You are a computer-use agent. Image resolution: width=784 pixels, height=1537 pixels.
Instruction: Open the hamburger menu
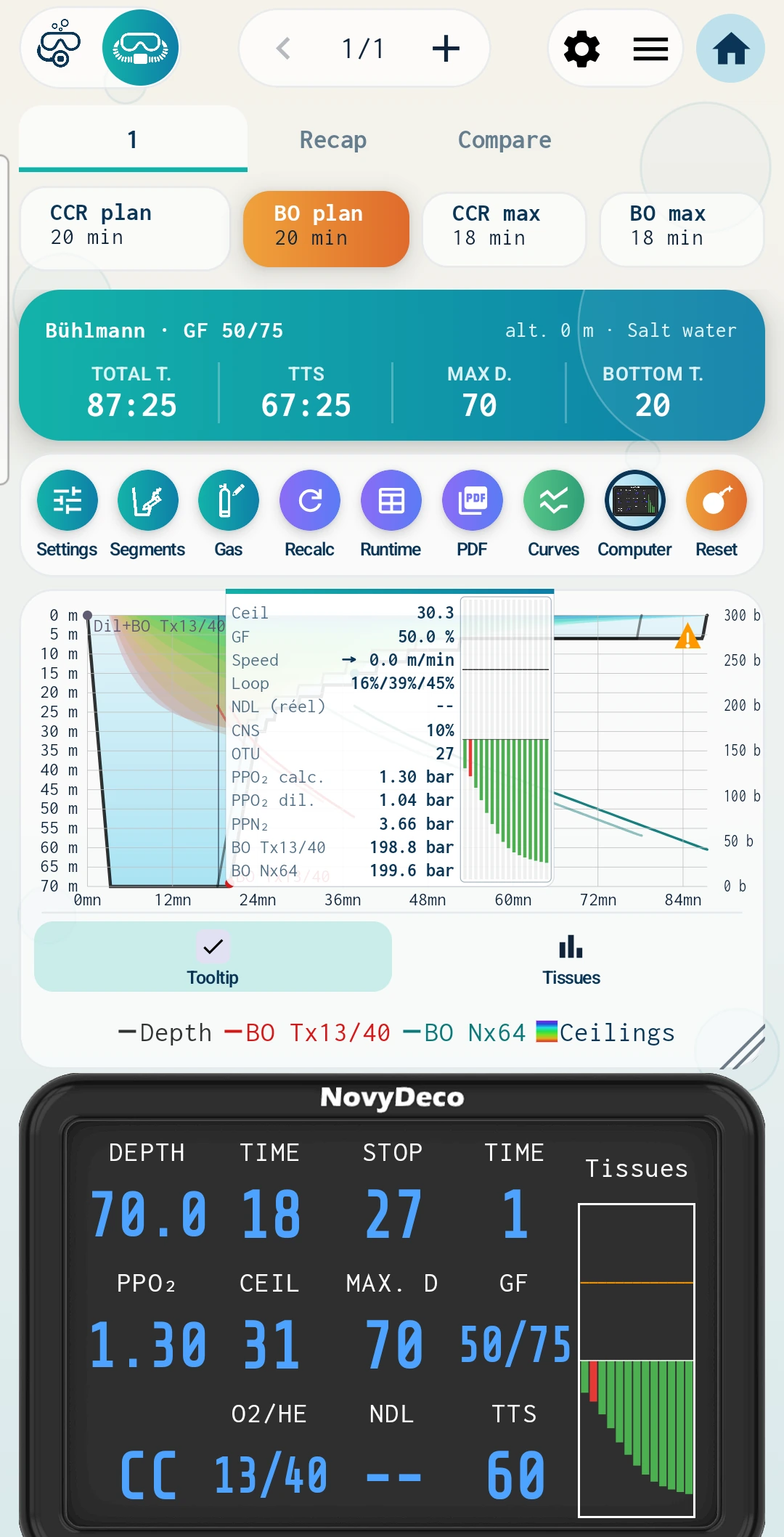pyautogui.click(x=650, y=49)
